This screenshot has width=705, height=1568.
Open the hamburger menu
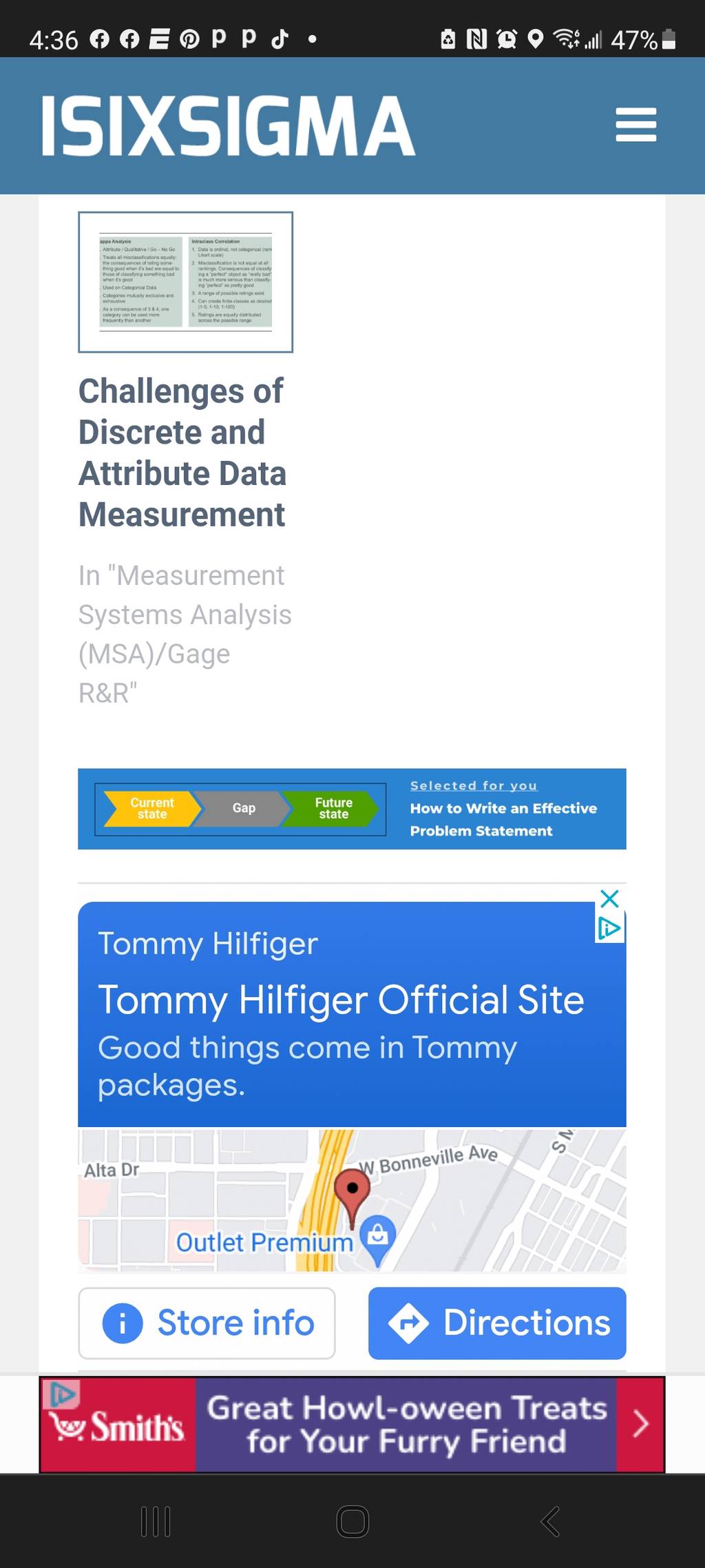coord(635,125)
